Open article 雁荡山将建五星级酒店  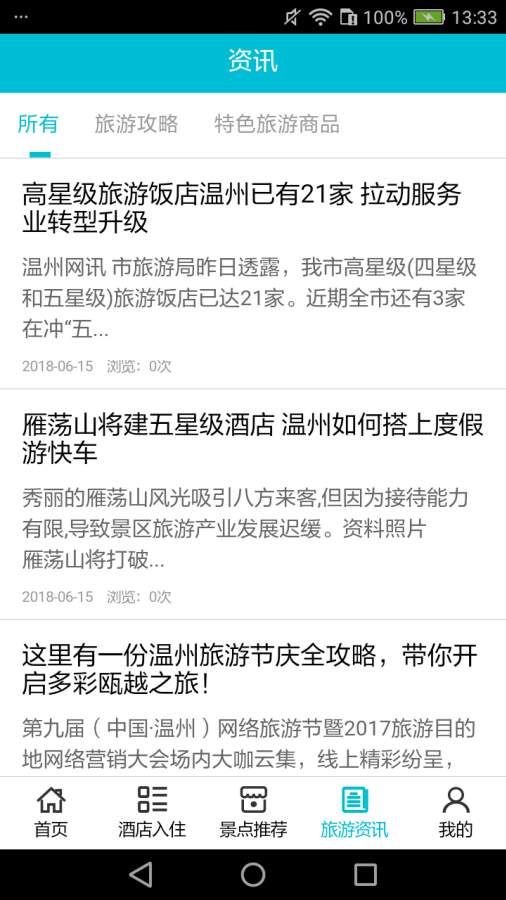click(x=253, y=505)
